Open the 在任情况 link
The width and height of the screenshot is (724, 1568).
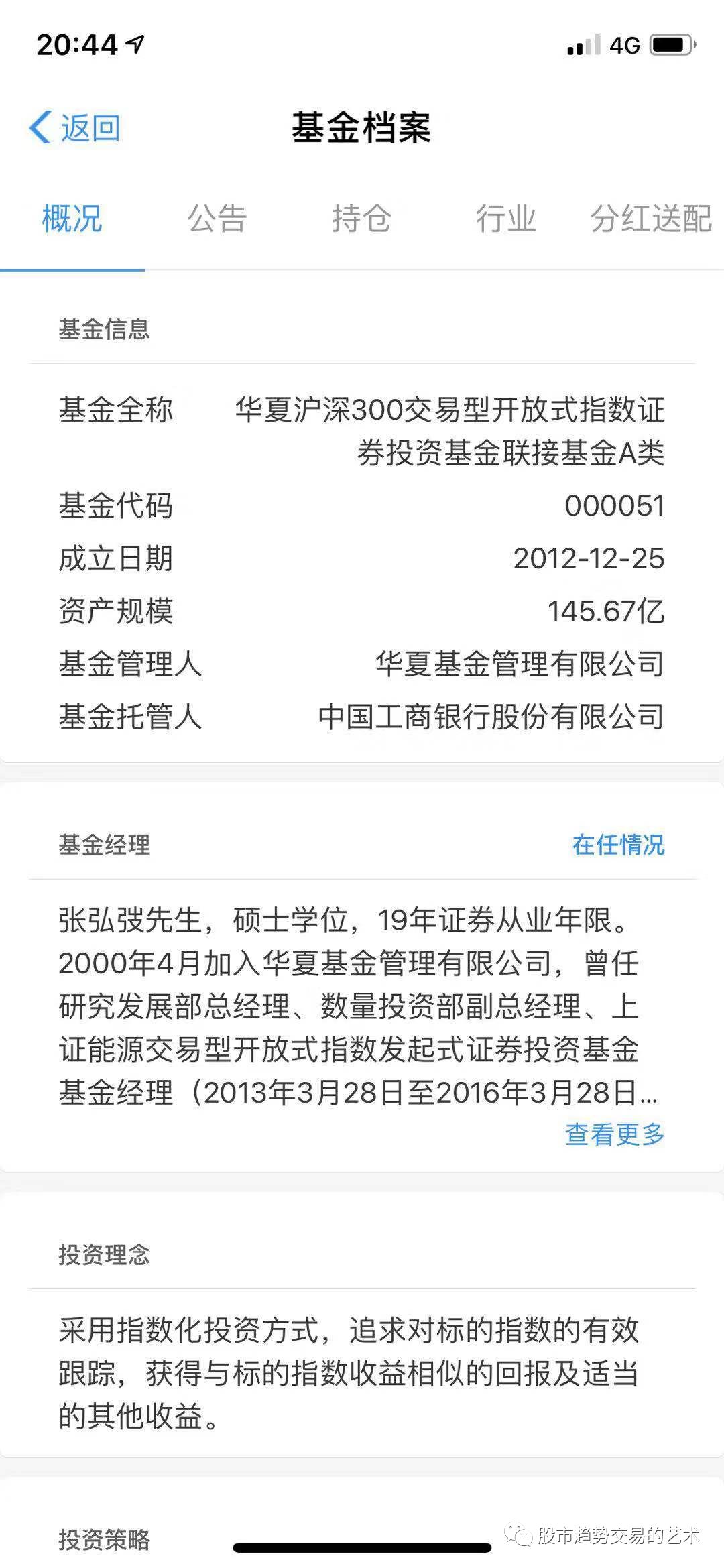pyautogui.click(x=618, y=845)
